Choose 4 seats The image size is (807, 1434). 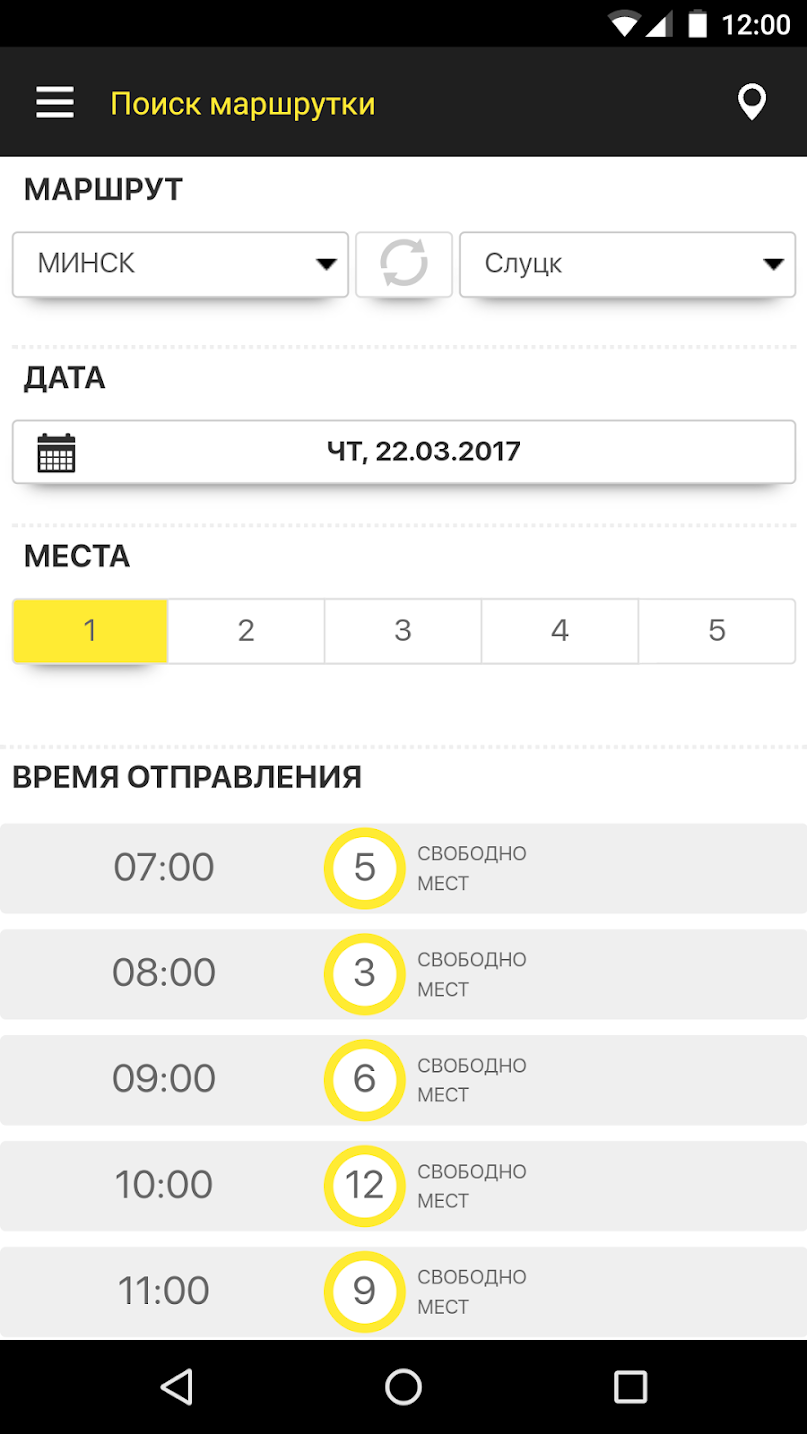[560, 631]
